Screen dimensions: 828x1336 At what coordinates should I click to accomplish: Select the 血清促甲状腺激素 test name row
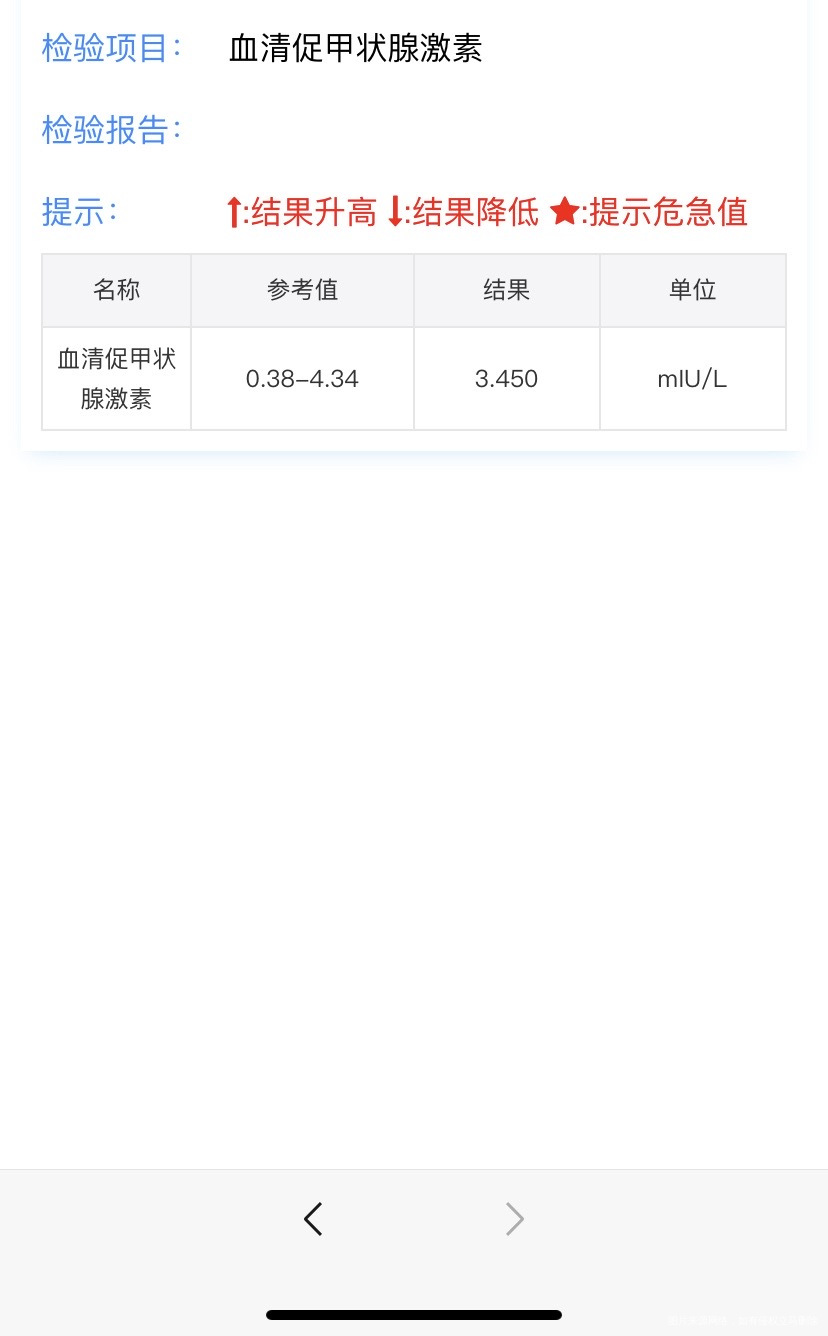point(116,378)
